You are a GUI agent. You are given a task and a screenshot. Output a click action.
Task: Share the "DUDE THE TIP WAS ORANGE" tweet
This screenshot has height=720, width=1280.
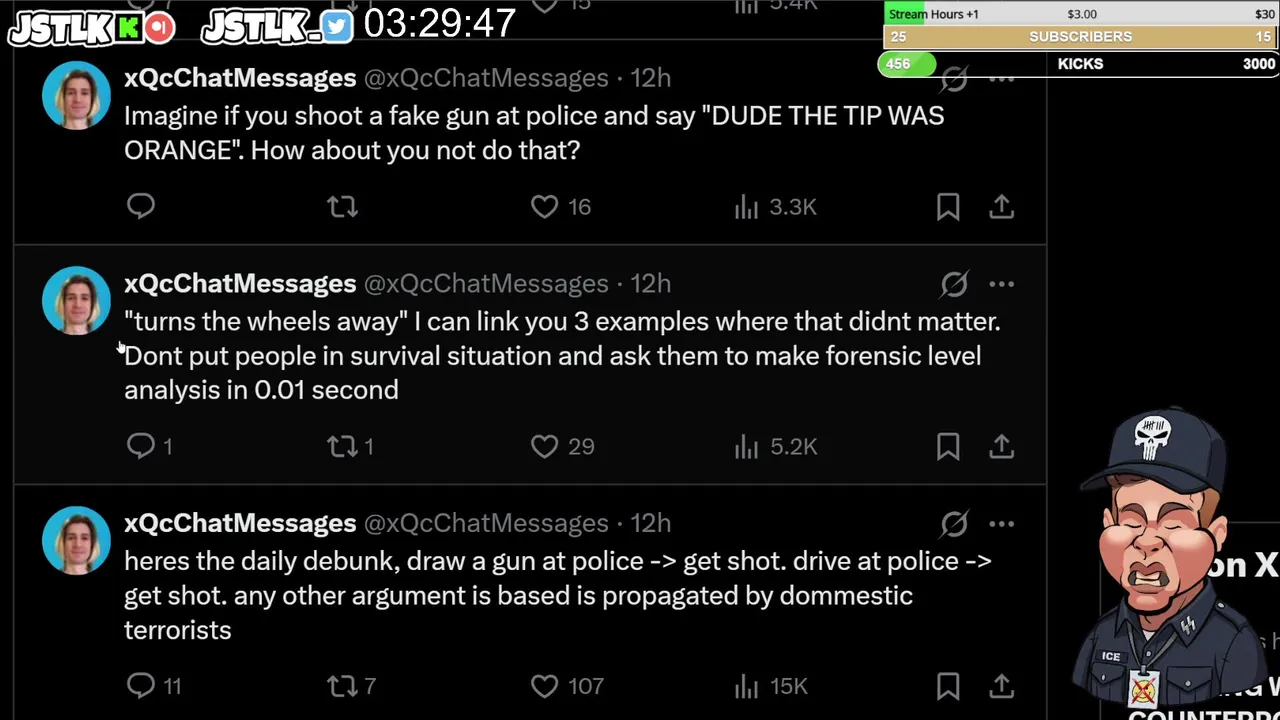coord(1001,207)
